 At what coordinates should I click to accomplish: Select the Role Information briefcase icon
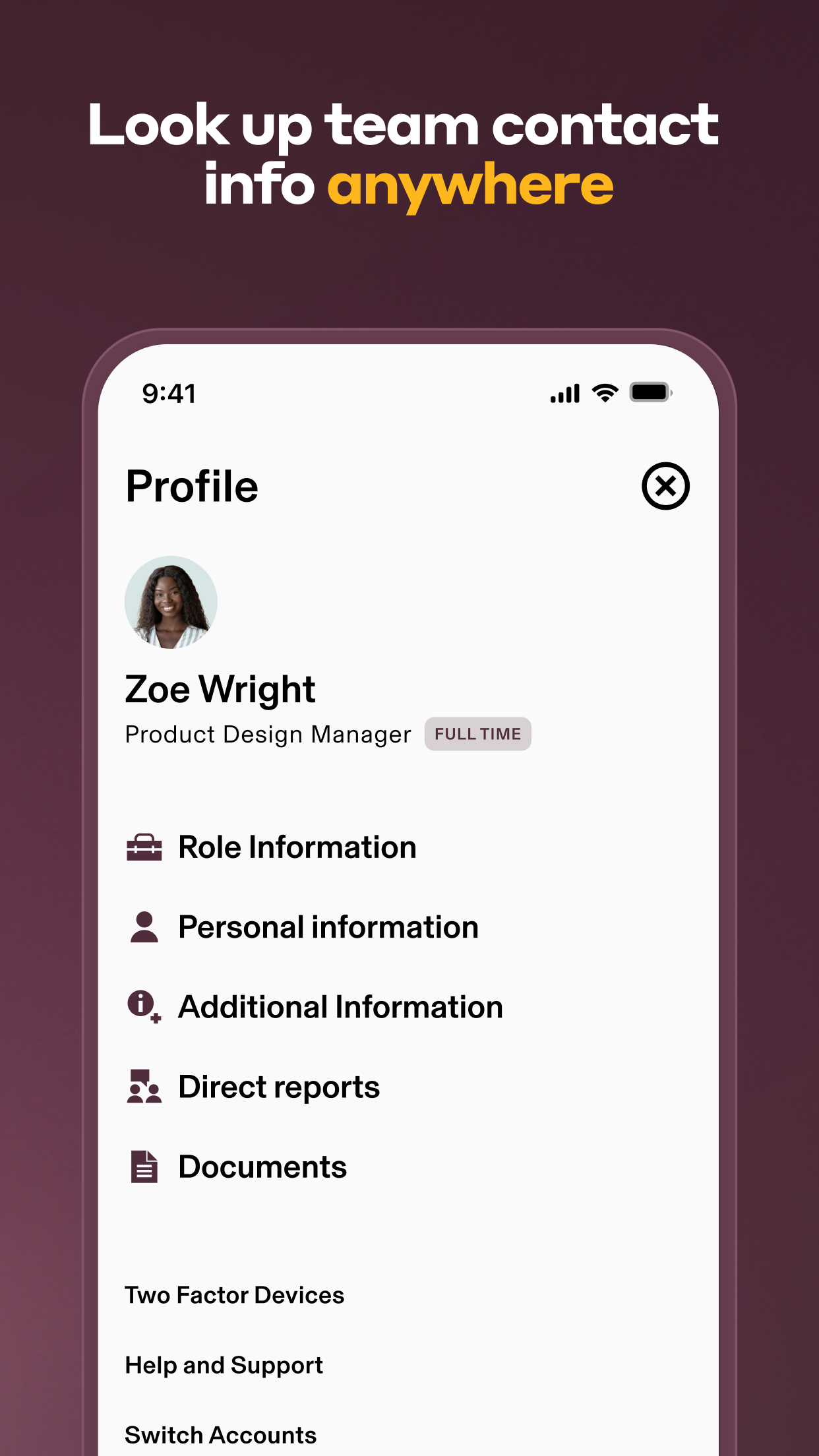[x=144, y=847]
